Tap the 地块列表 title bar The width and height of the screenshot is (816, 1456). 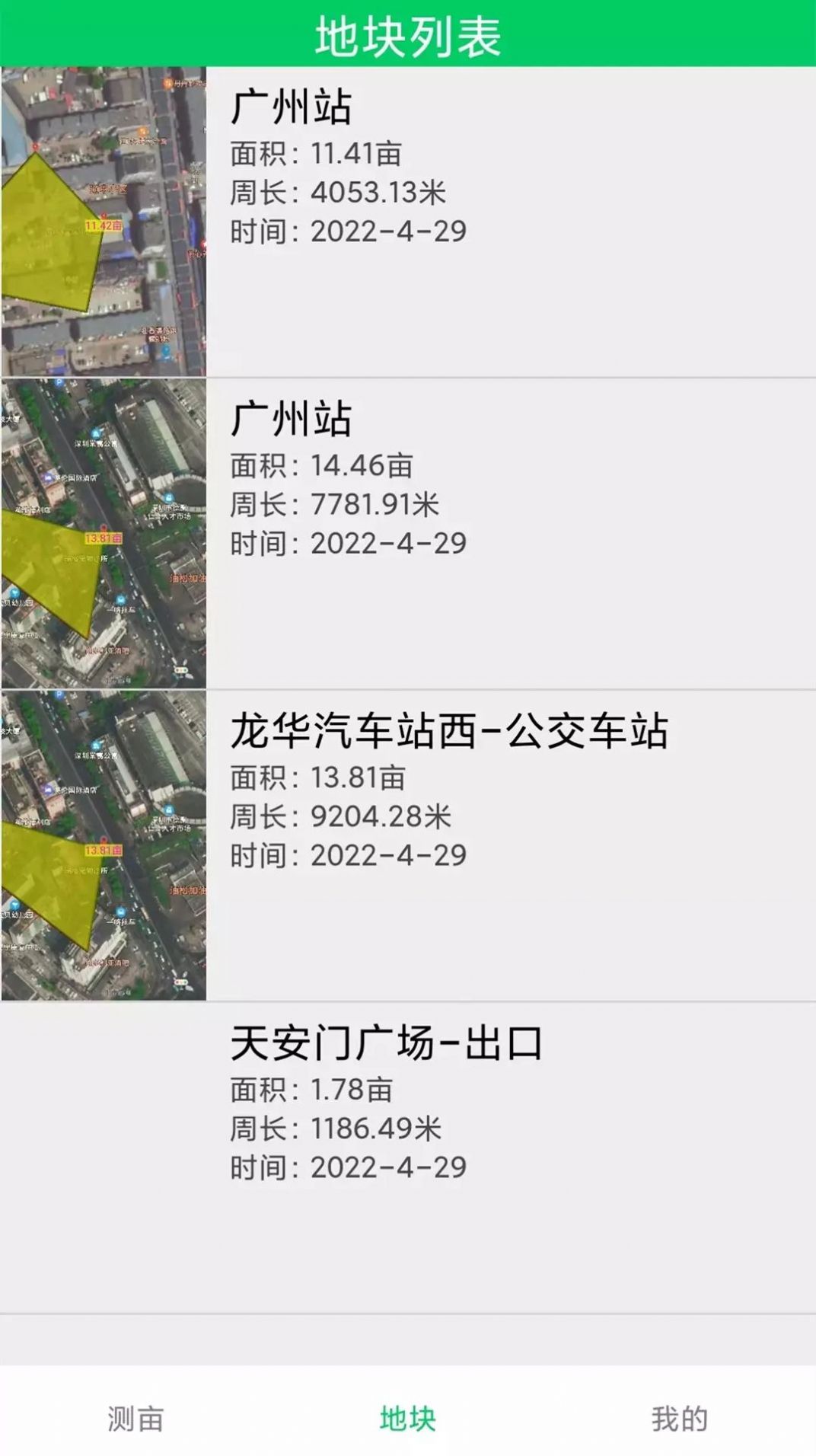[408, 36]
